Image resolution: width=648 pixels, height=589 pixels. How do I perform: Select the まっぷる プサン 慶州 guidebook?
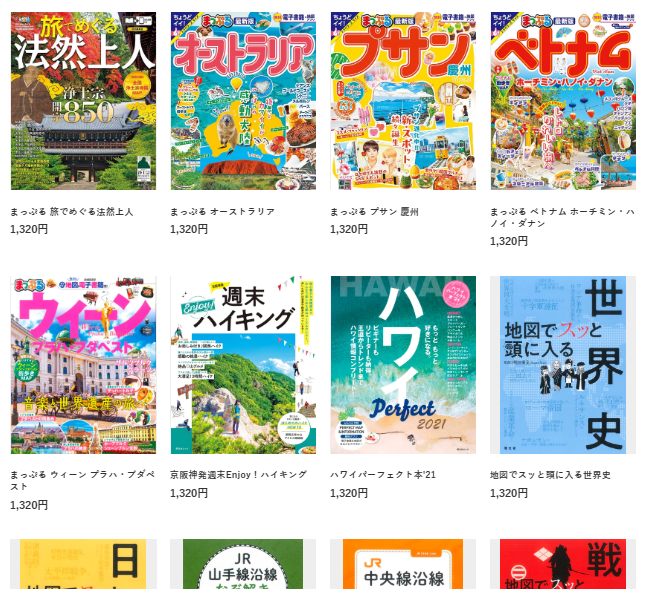click(x=403, y=100)
